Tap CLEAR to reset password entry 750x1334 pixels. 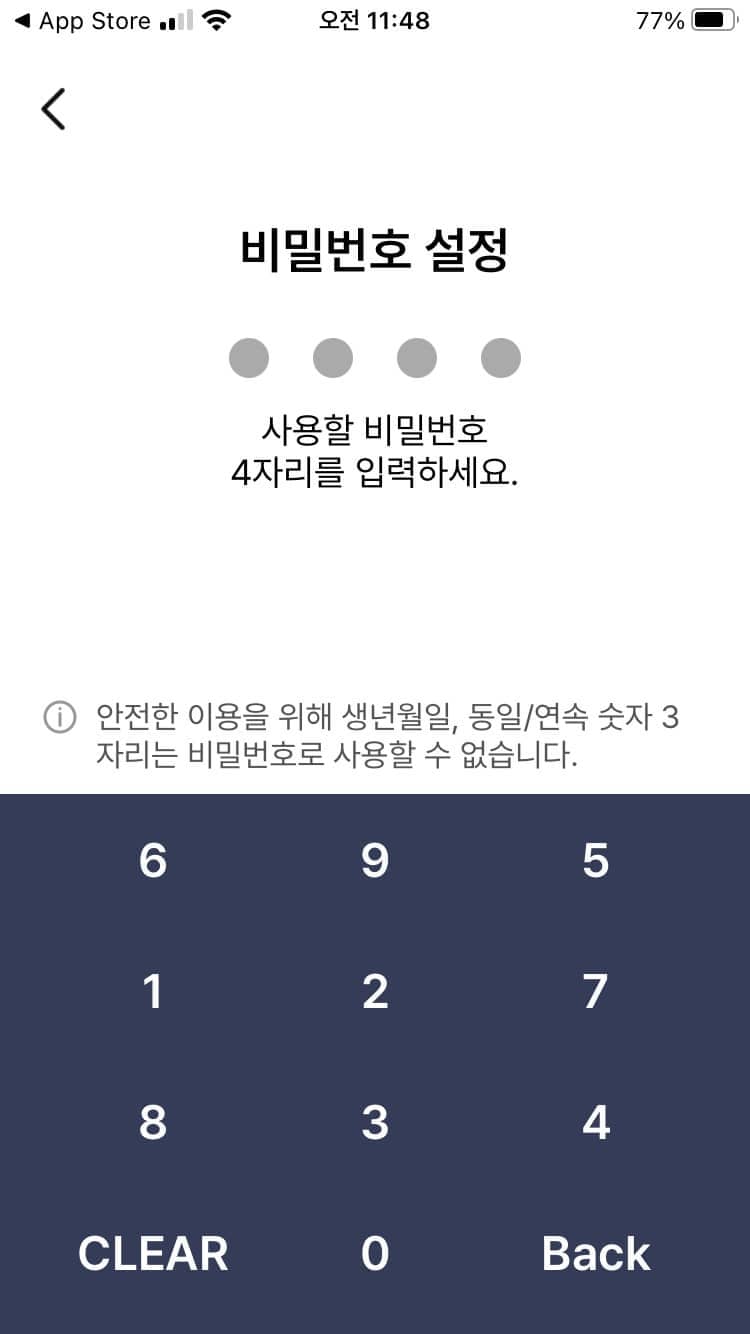point(152,1251)
